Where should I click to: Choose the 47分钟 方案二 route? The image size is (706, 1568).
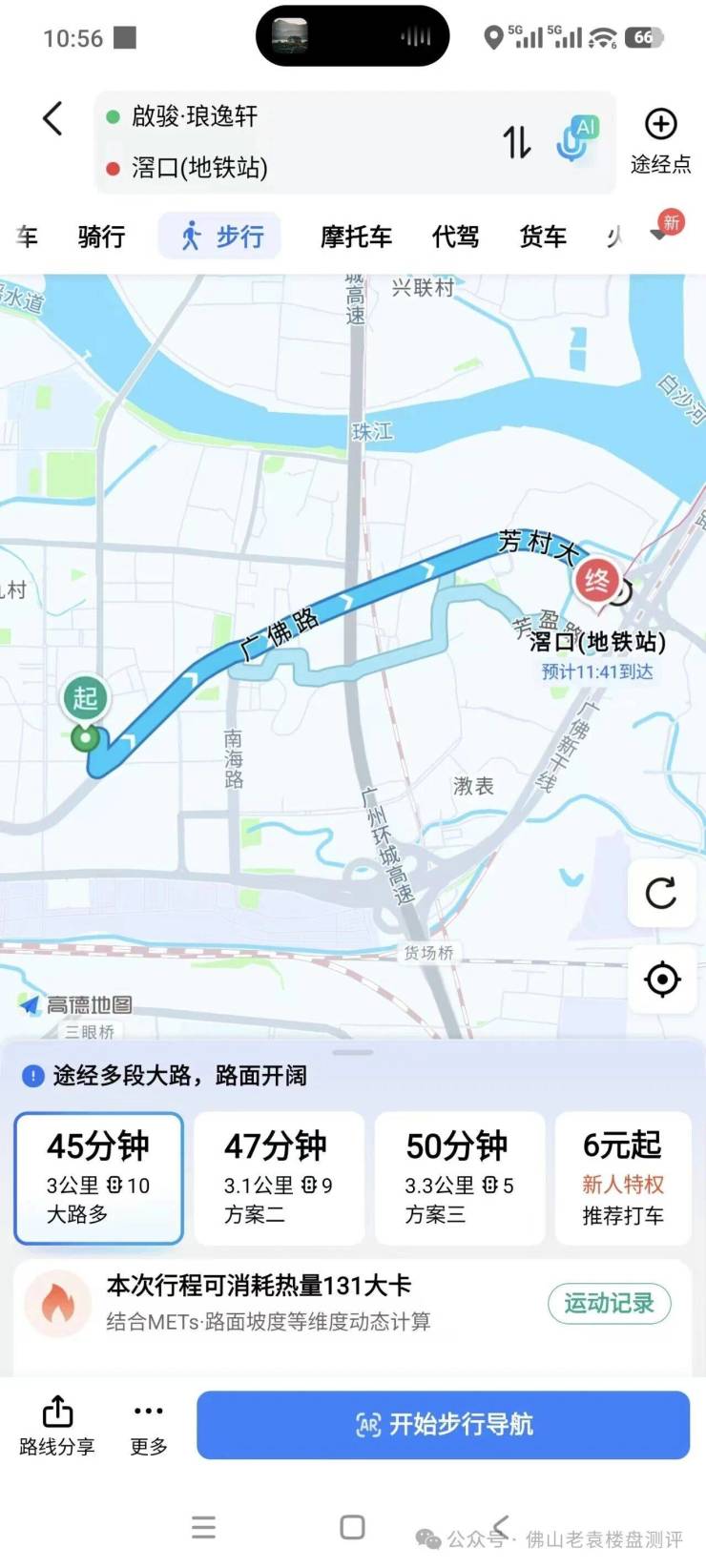point(279,1178)
